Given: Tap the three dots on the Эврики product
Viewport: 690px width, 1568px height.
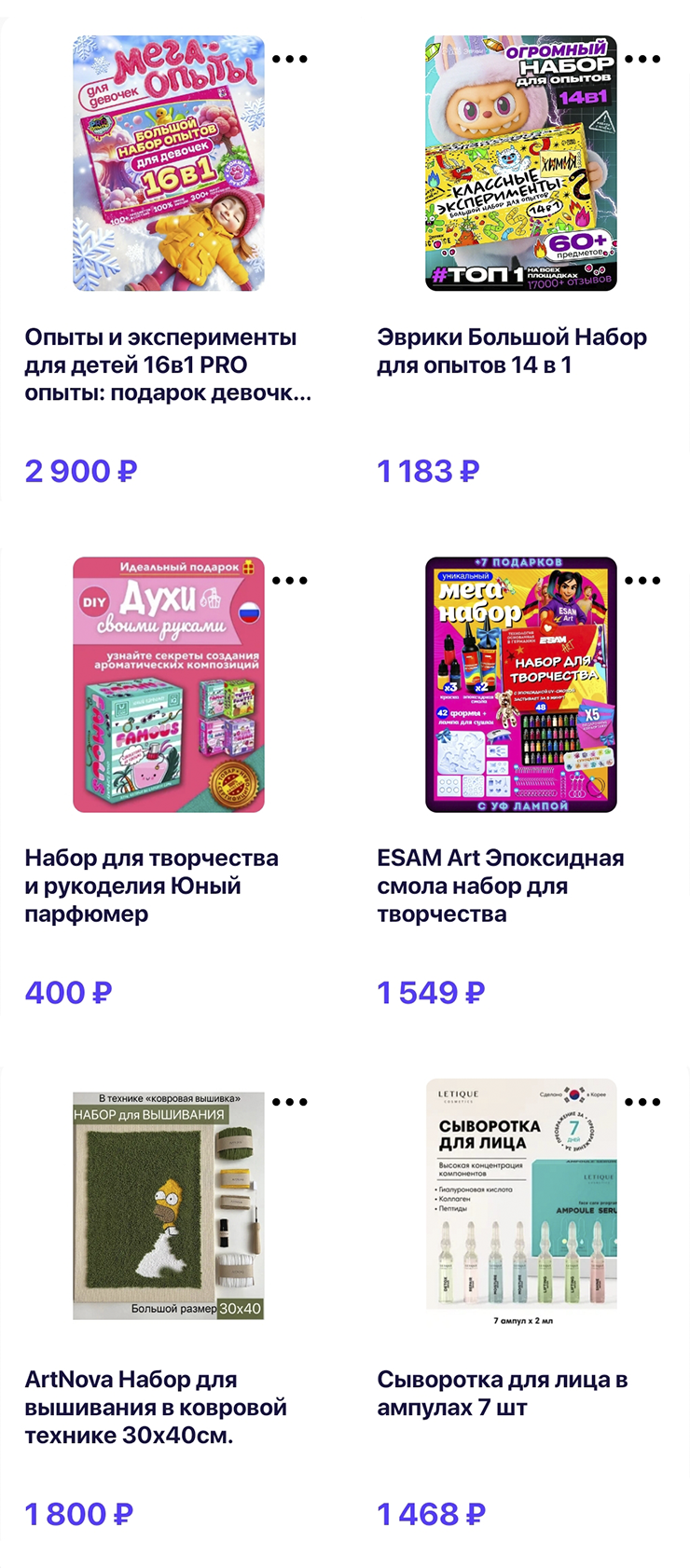Looking at the screenshot, I should tap(642, 59).
